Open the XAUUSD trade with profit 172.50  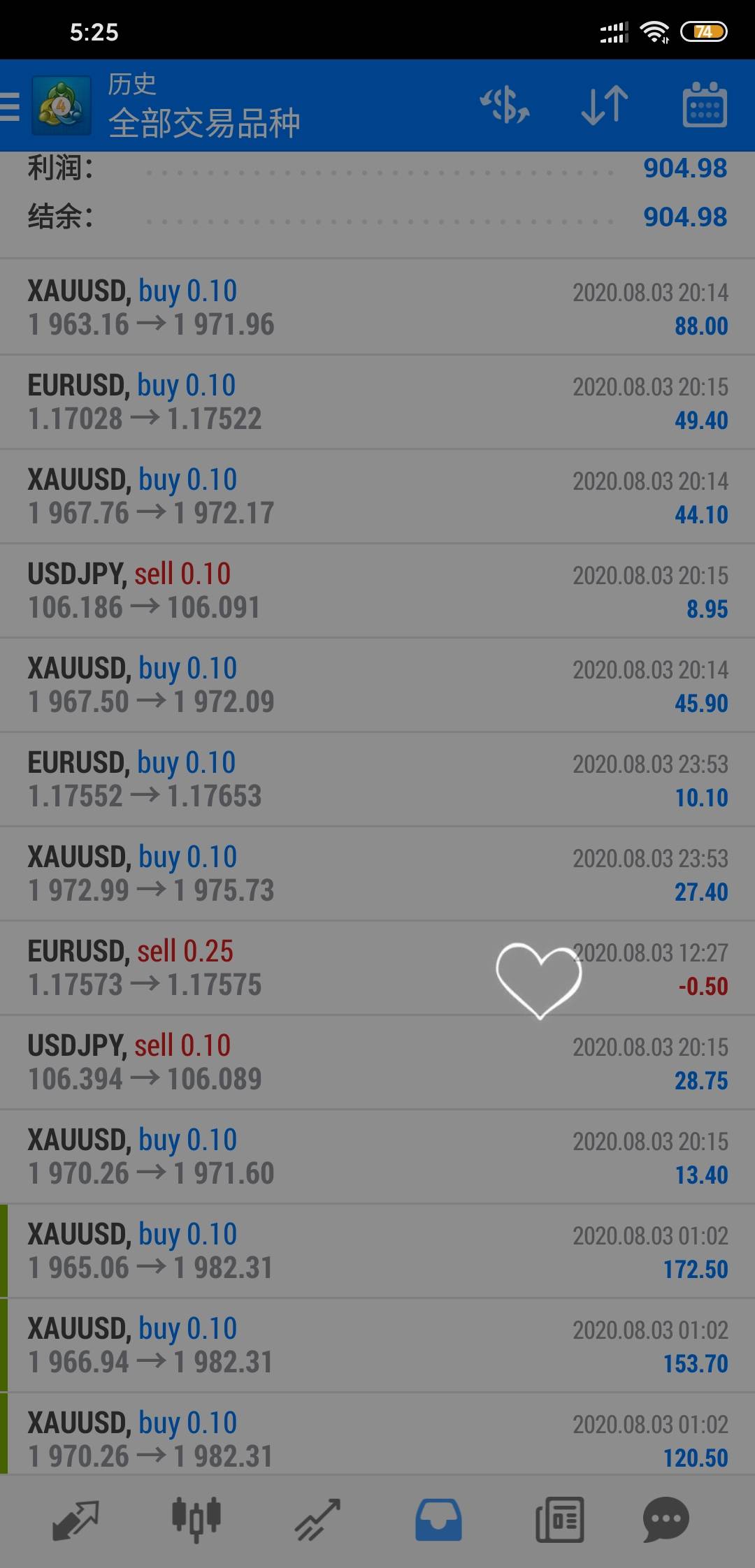(377, 1251)
